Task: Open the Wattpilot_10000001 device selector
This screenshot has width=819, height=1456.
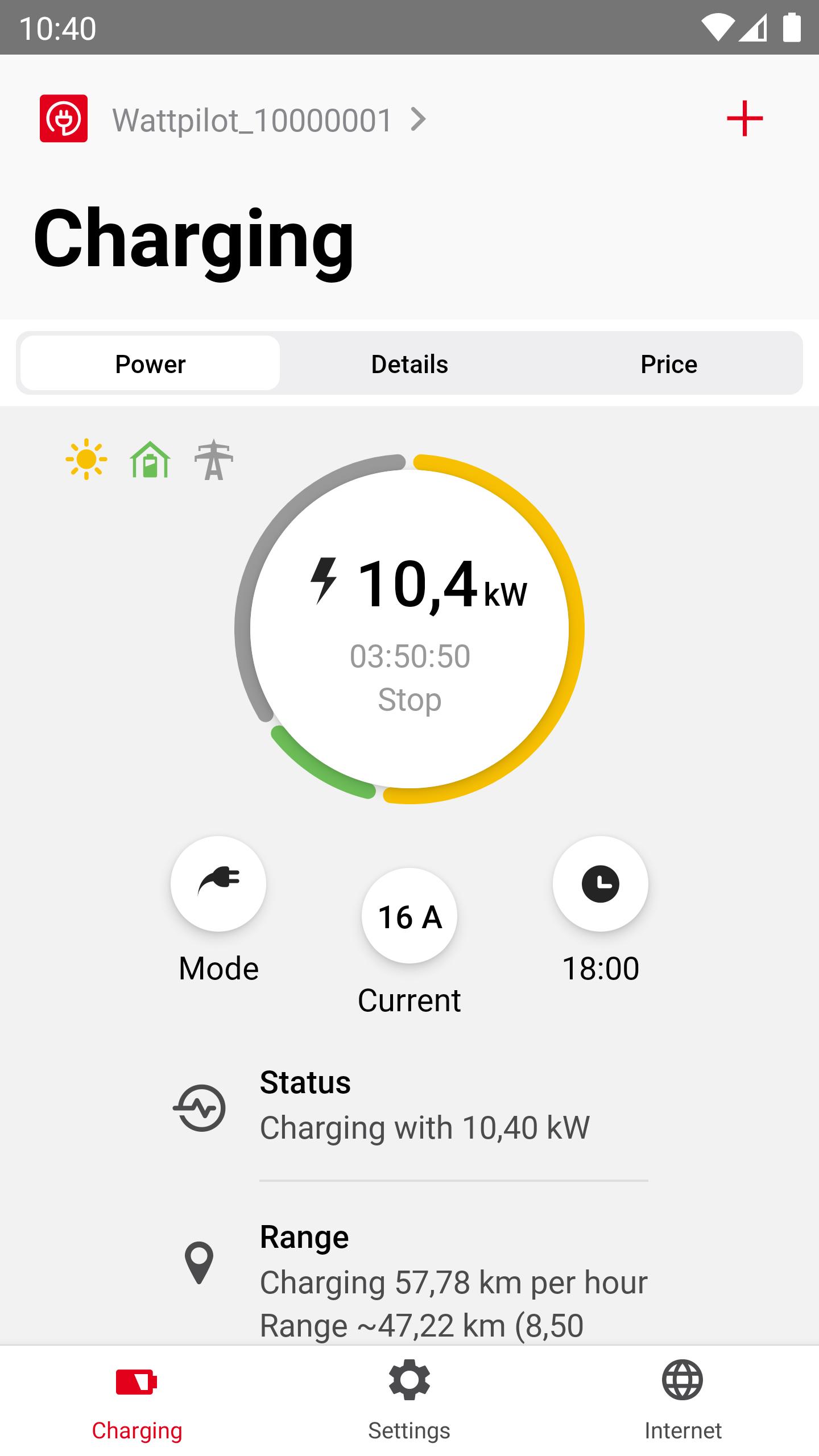Action: click(267, 119)
